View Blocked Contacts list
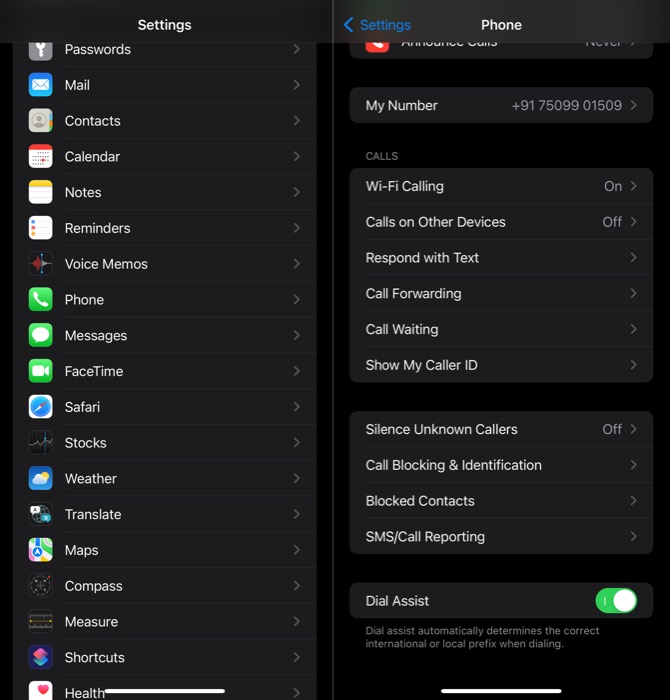Screen dimensions: 670x700 [500, 501]
